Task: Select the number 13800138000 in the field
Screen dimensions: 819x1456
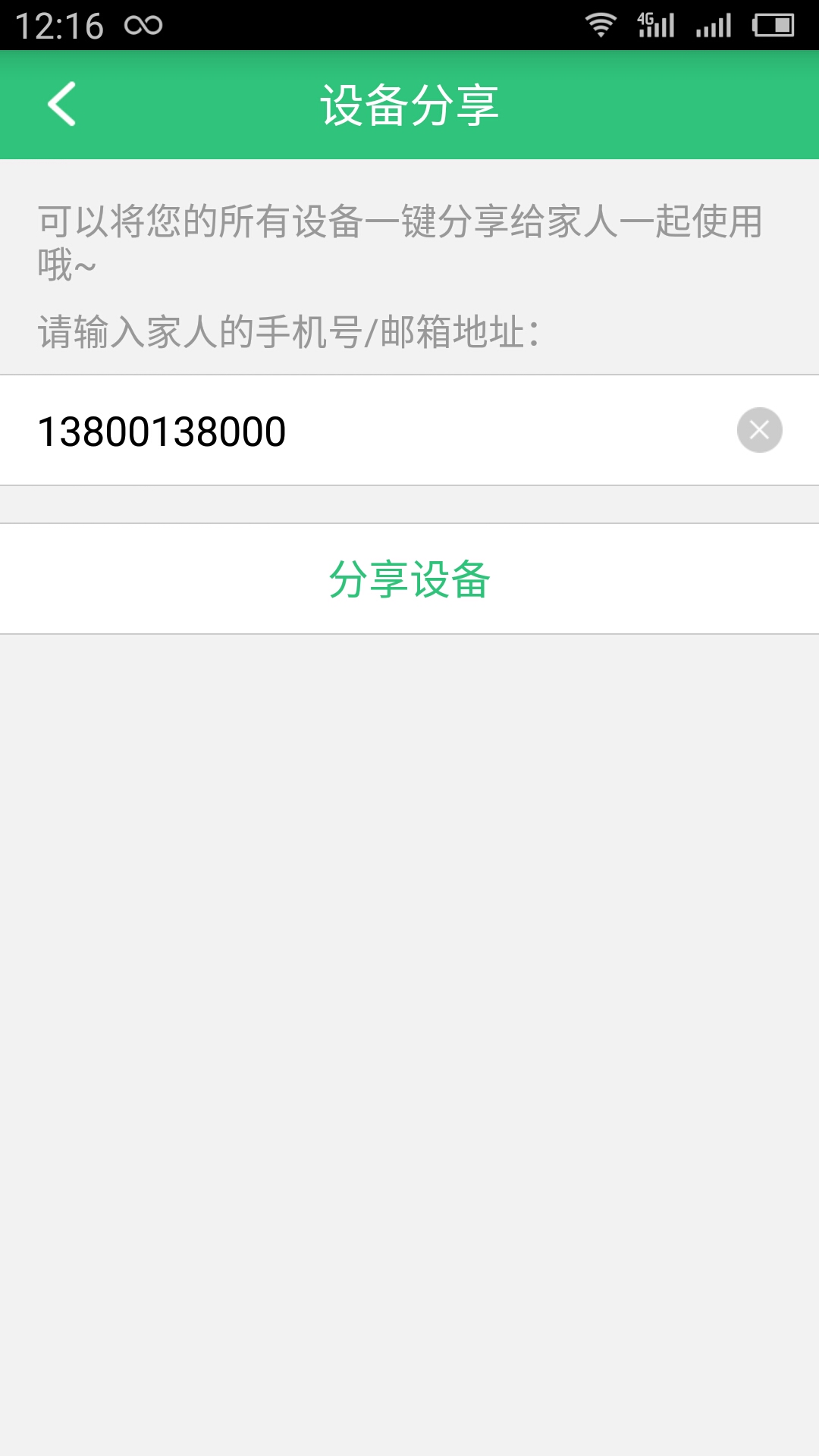Action: pos(162,430)
